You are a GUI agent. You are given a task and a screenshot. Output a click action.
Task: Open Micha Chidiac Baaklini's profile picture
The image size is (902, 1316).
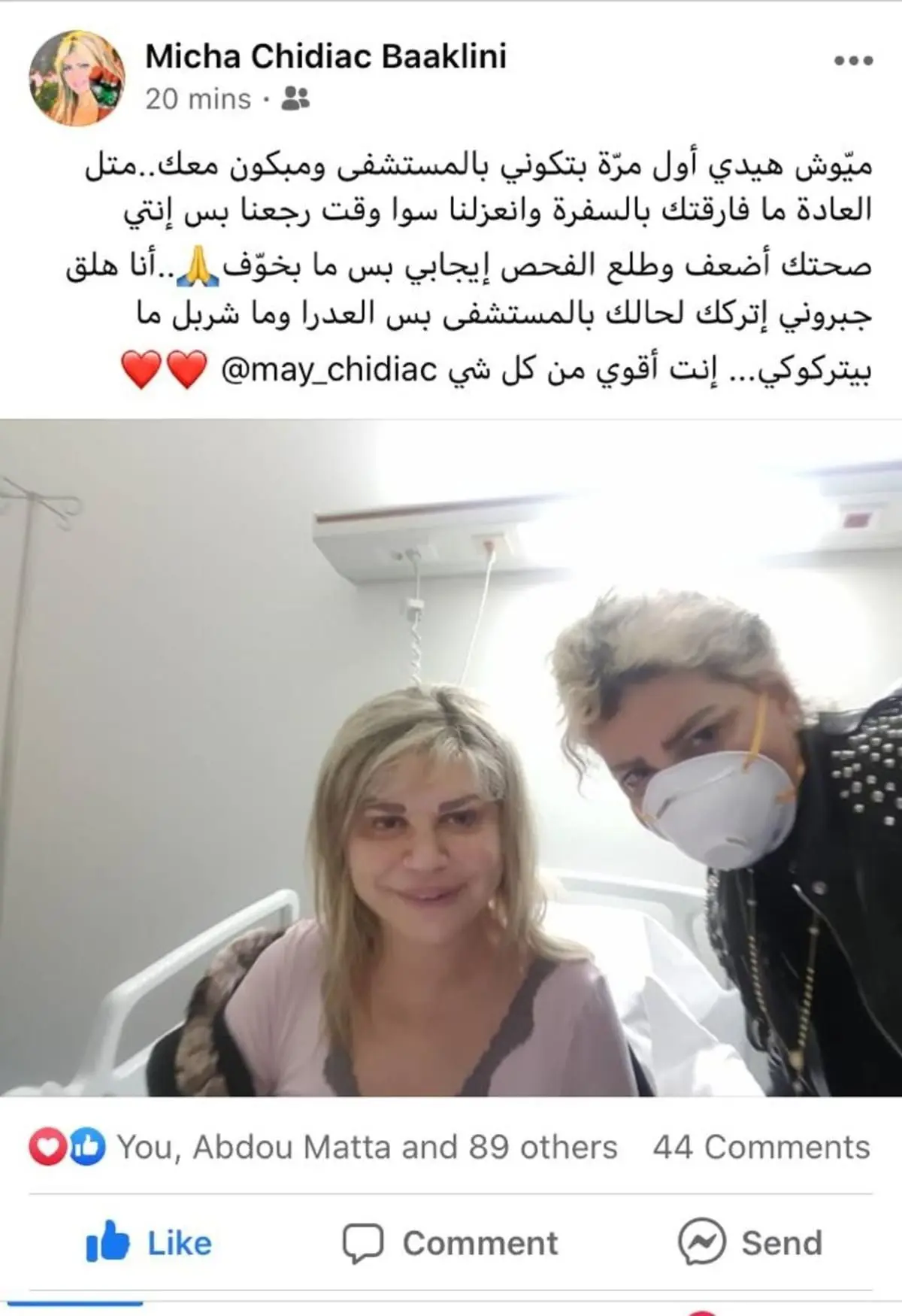pyautogui.click(x=77, y=78)
